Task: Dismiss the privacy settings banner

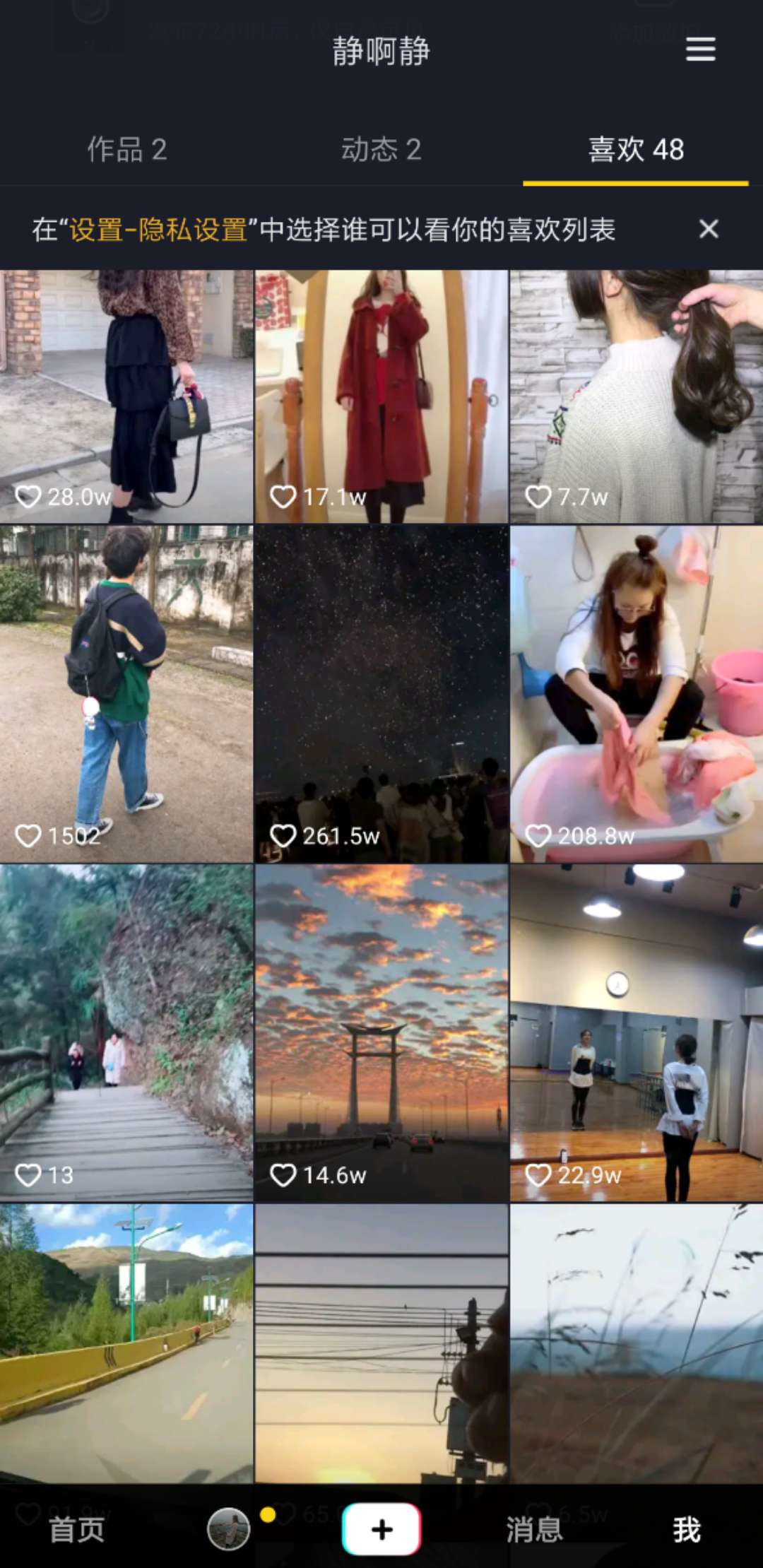Action: [x=709, y=229]
